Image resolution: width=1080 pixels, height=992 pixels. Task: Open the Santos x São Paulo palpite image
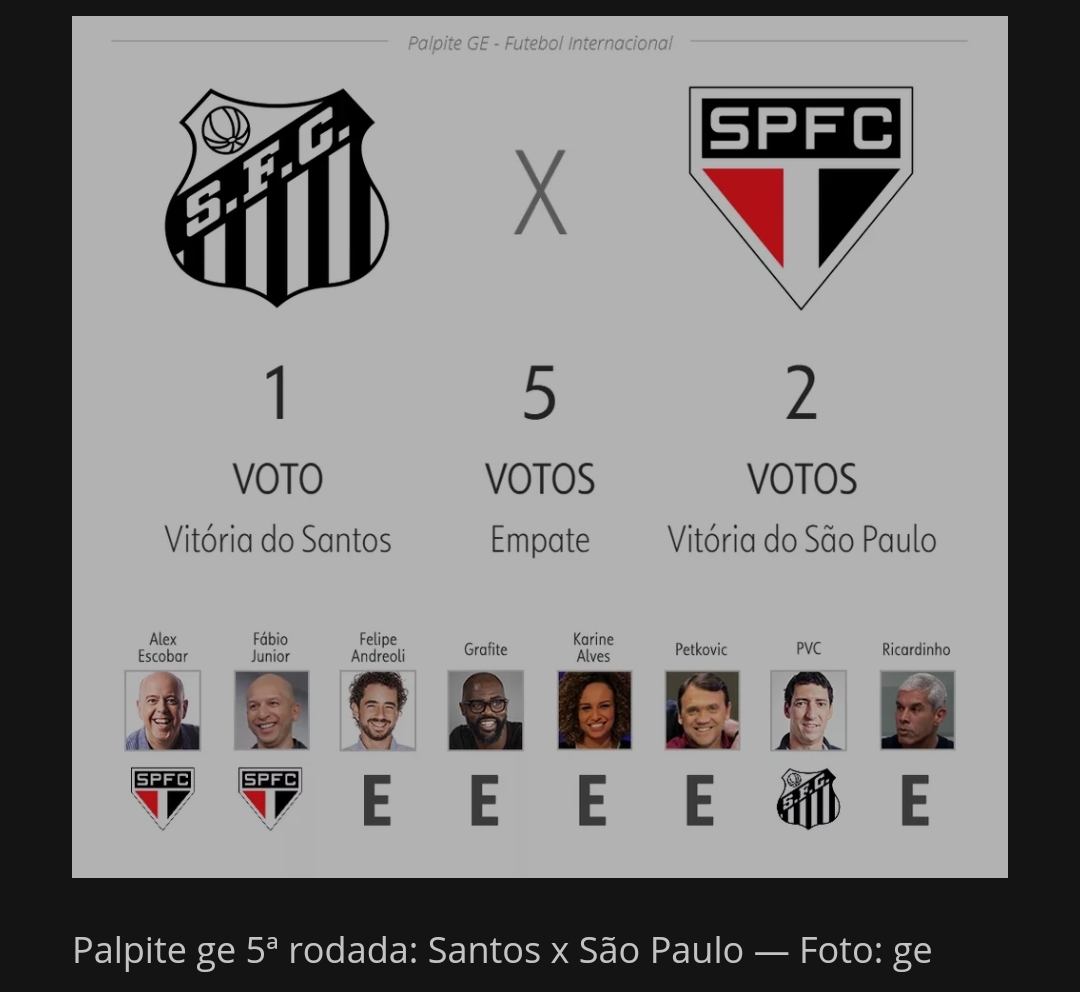(540, 446)
